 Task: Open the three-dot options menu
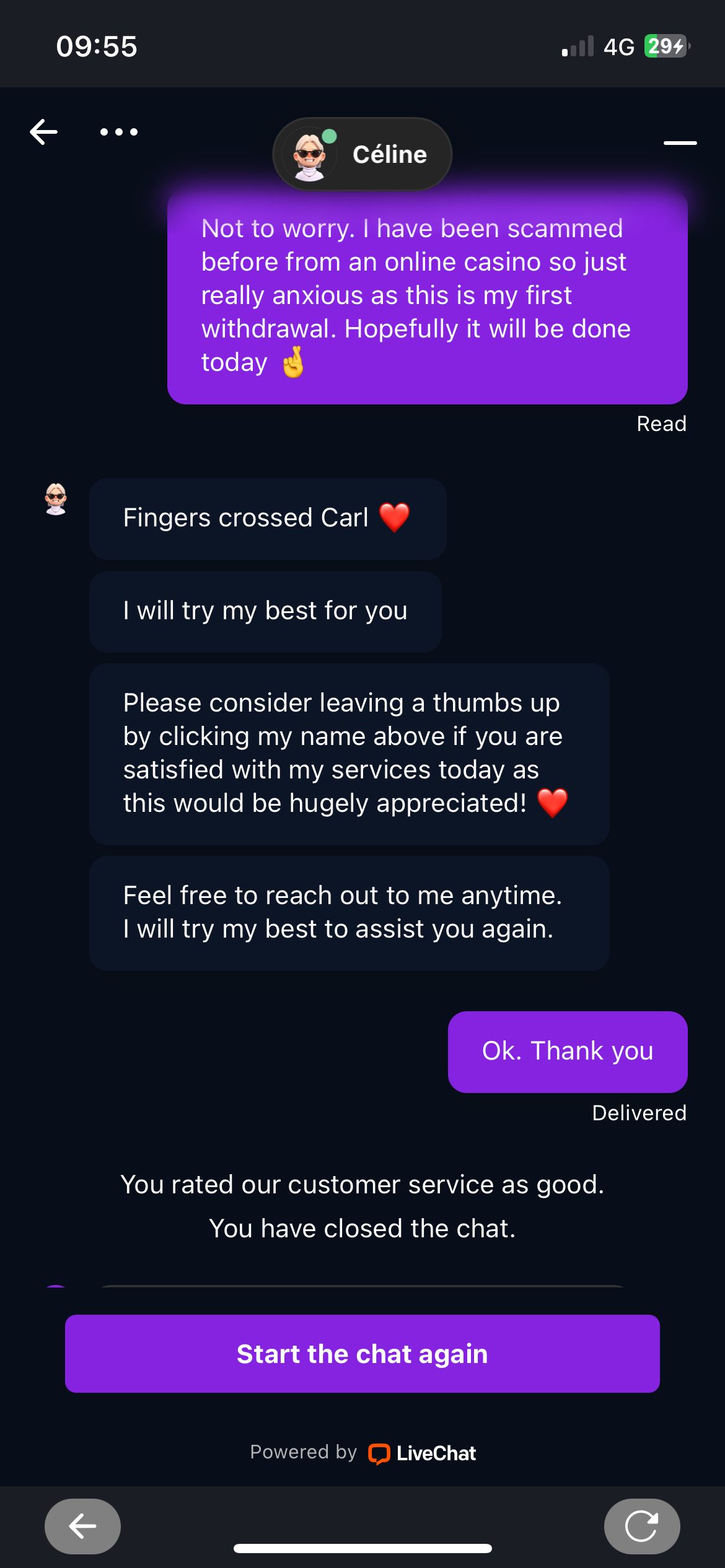tap(119, 132)
